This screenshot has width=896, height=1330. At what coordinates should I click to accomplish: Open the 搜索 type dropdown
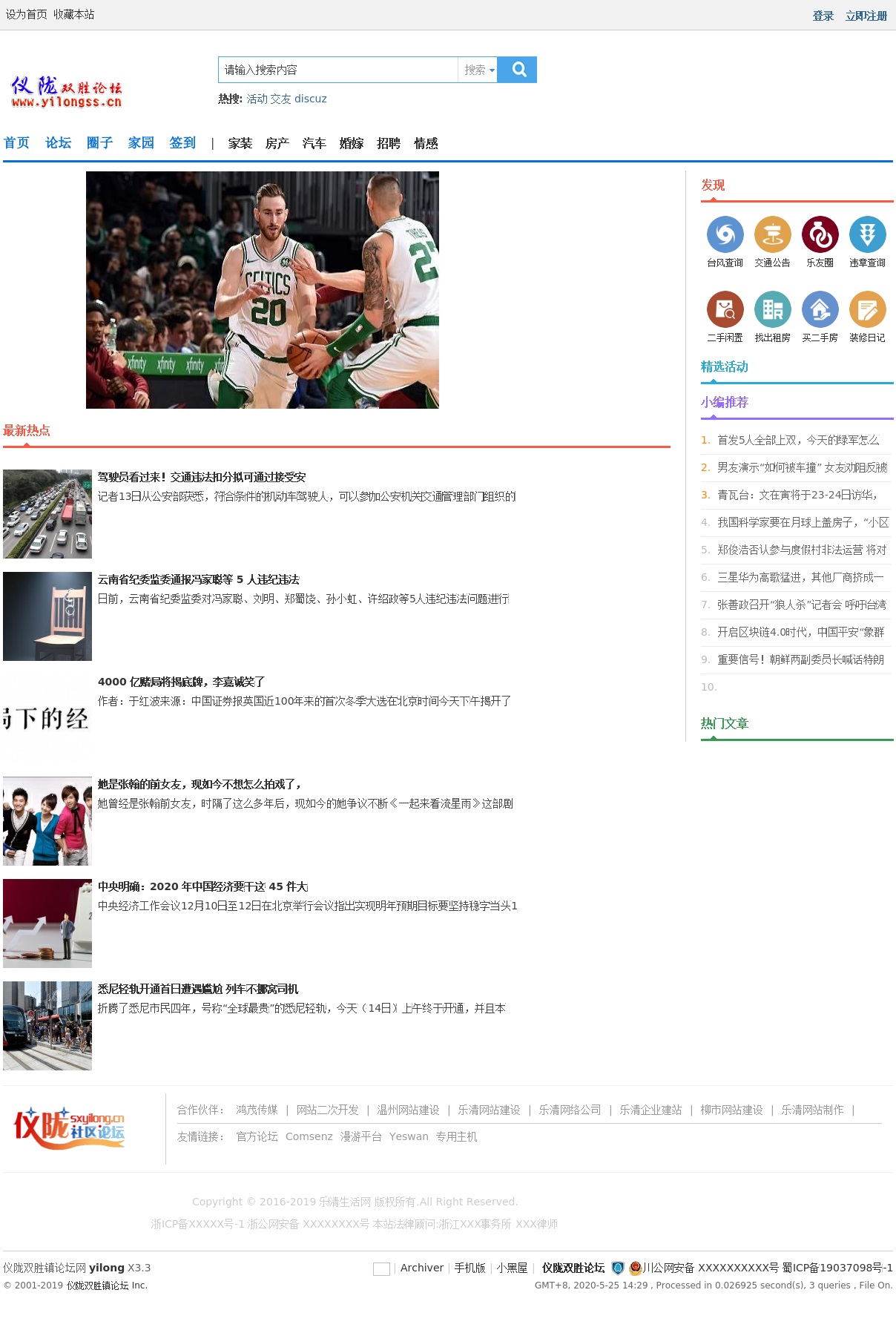click(x=478, y=70)
